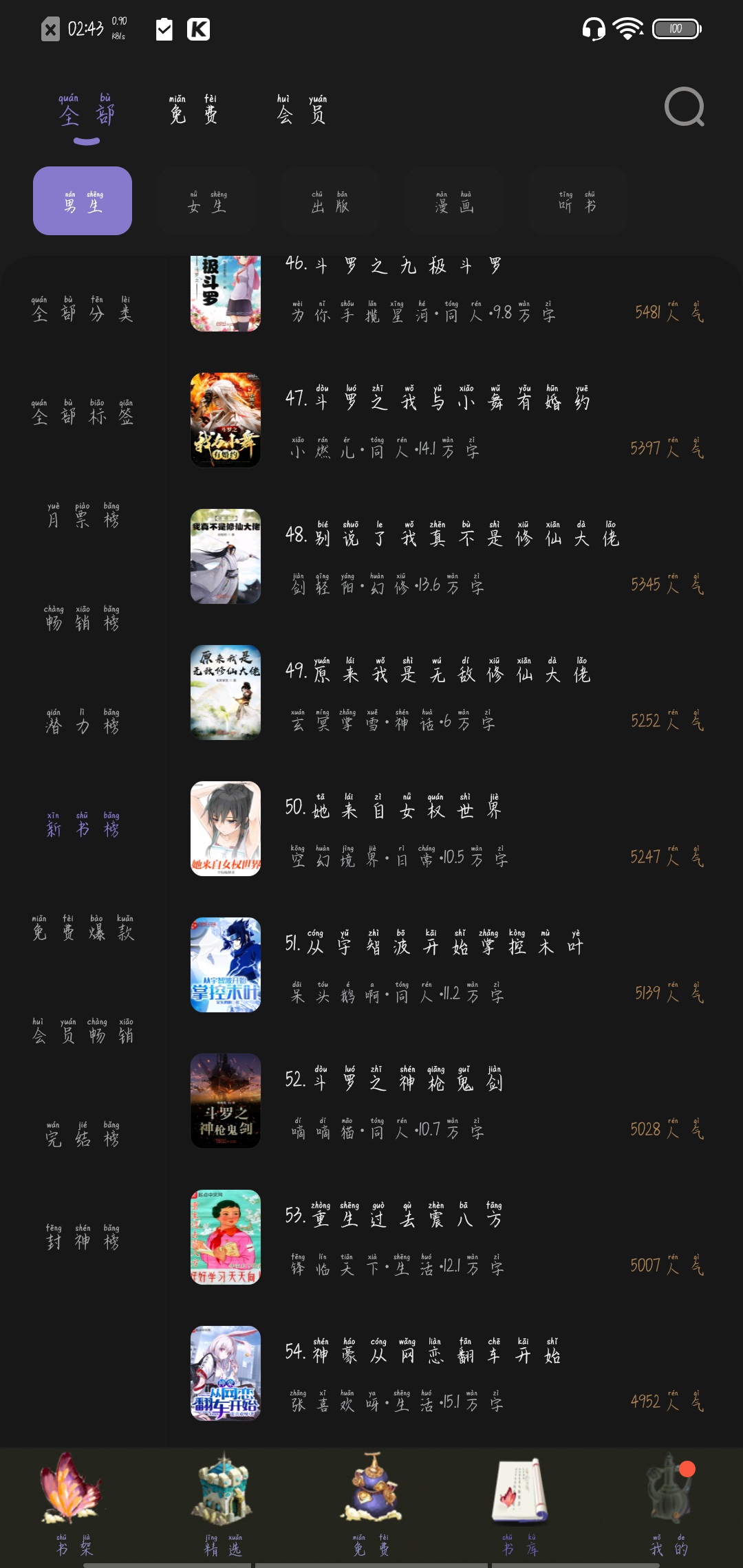
Task: Switch to the 会员 top tab
Action: click(x=301, y=110)
